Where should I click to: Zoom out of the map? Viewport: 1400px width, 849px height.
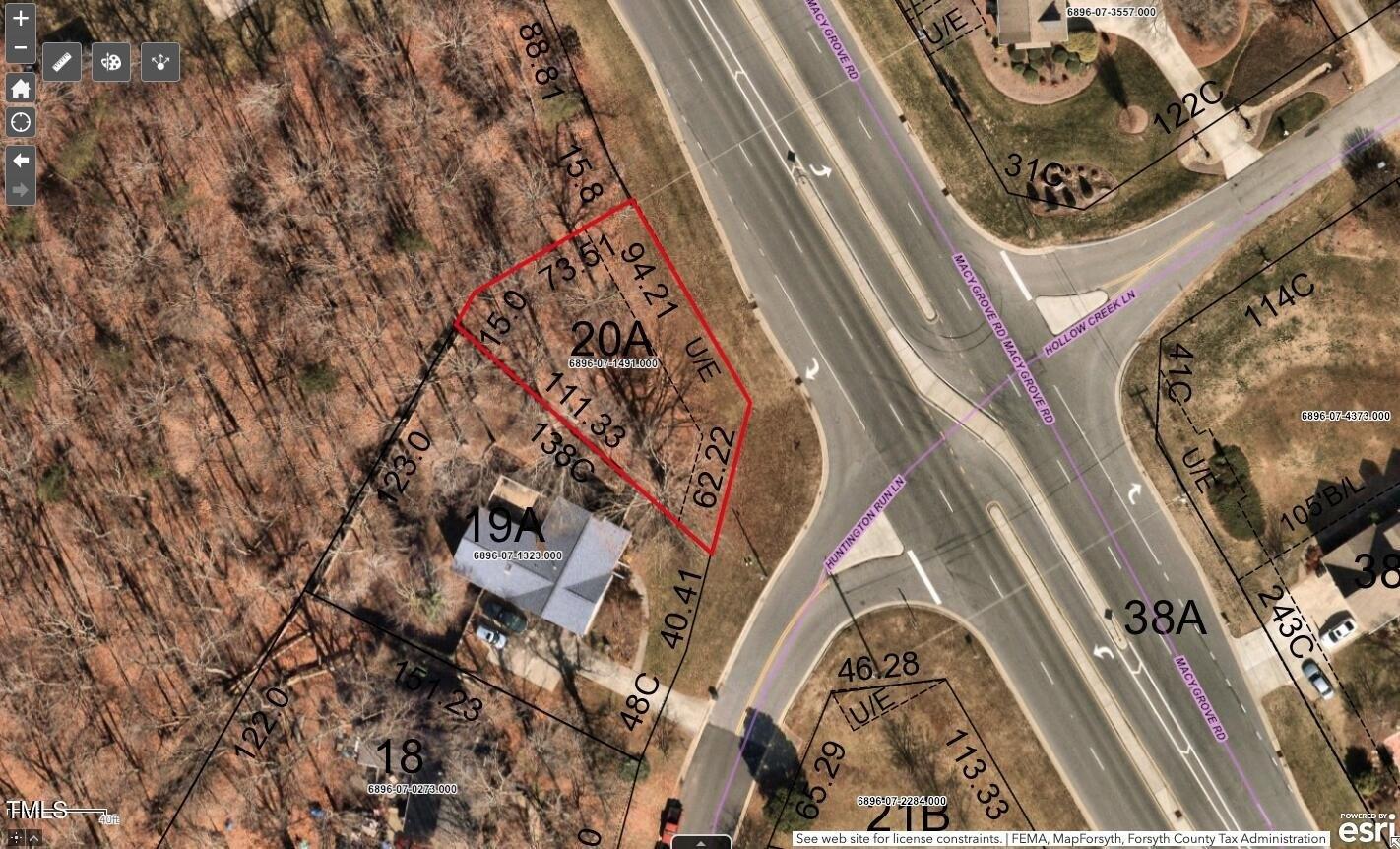click(21, 47)
